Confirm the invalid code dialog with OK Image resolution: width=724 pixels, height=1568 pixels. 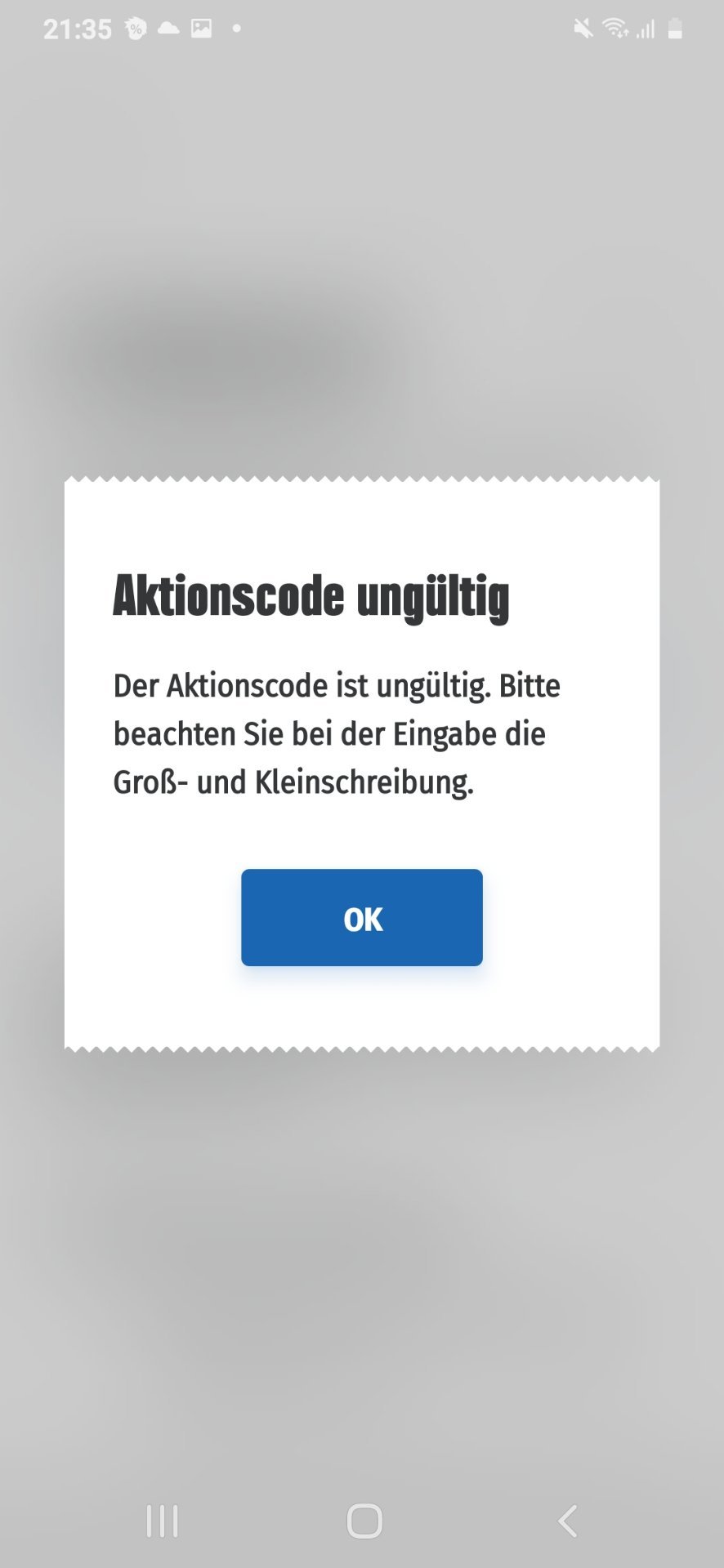[x=361, y=917]
